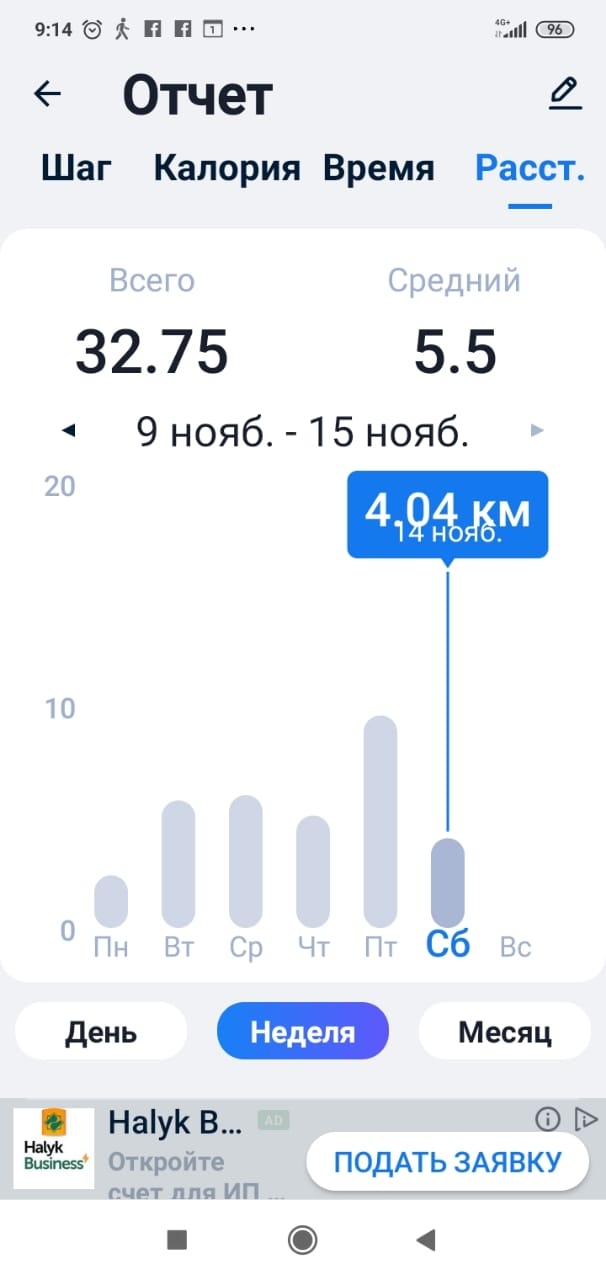
Task: Switch to the Шаг tab
Action: pyautogui.click(x=76, y=168)
